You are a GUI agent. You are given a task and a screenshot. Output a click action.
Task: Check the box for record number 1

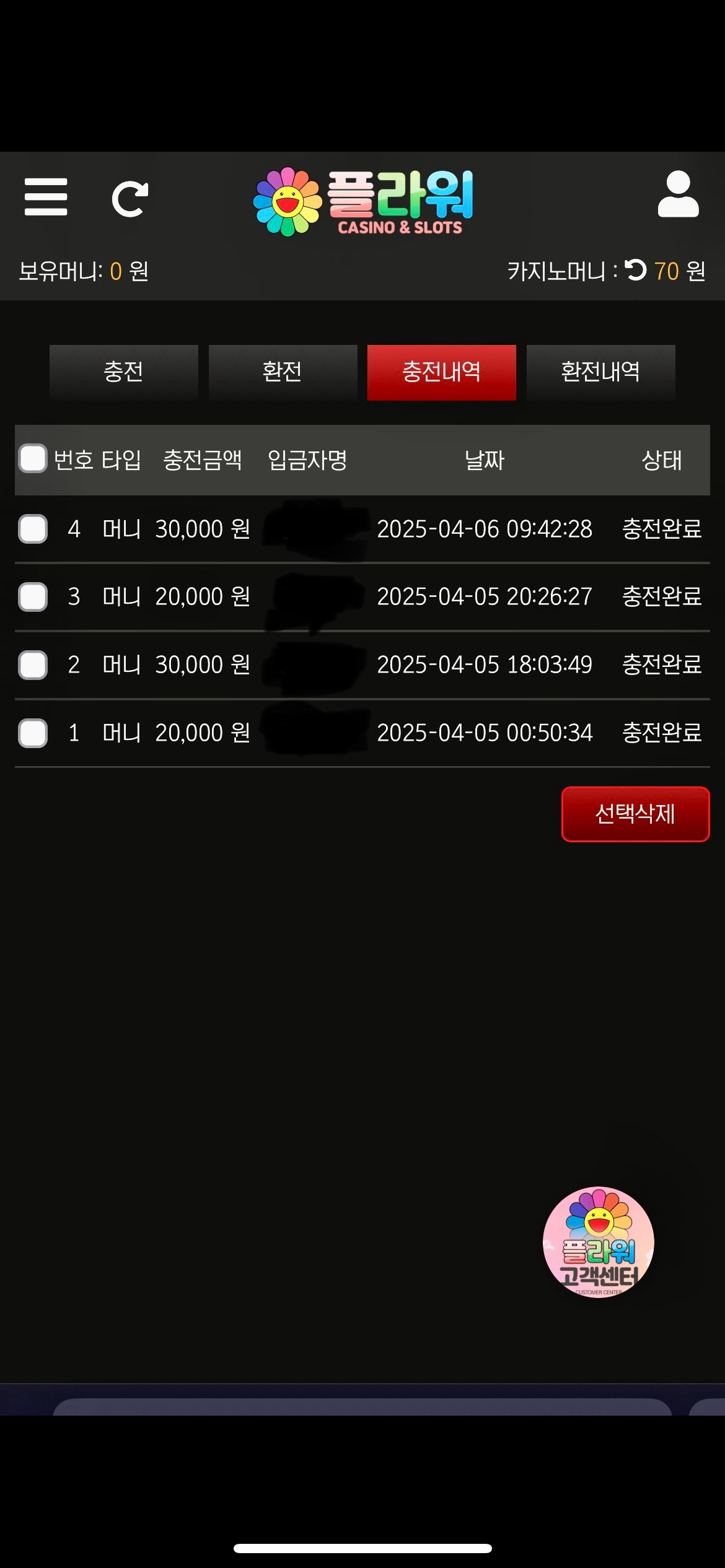[x=33, y=733]
